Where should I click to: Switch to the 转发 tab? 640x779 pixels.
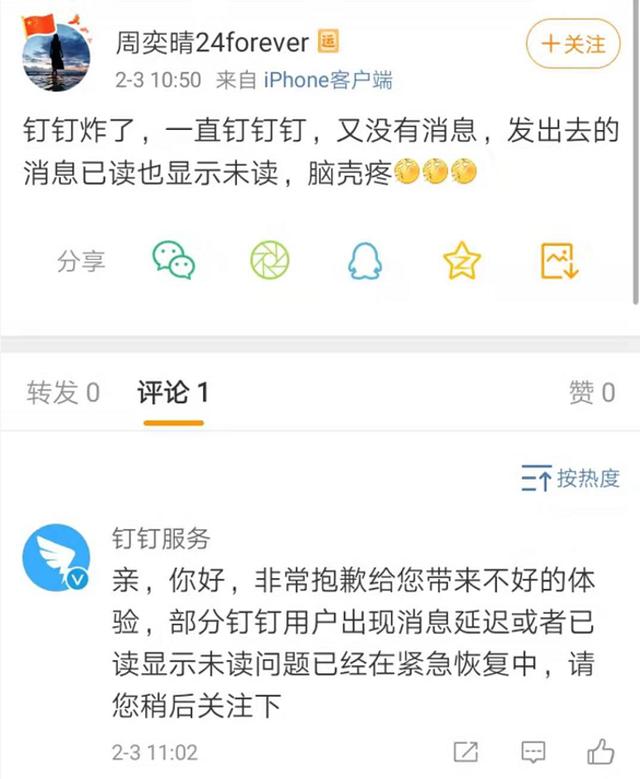pos(63,393)
